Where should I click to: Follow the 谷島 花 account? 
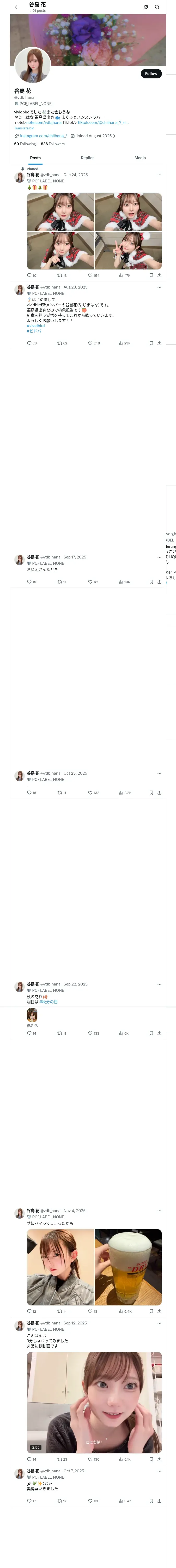[x=151, y=74]
